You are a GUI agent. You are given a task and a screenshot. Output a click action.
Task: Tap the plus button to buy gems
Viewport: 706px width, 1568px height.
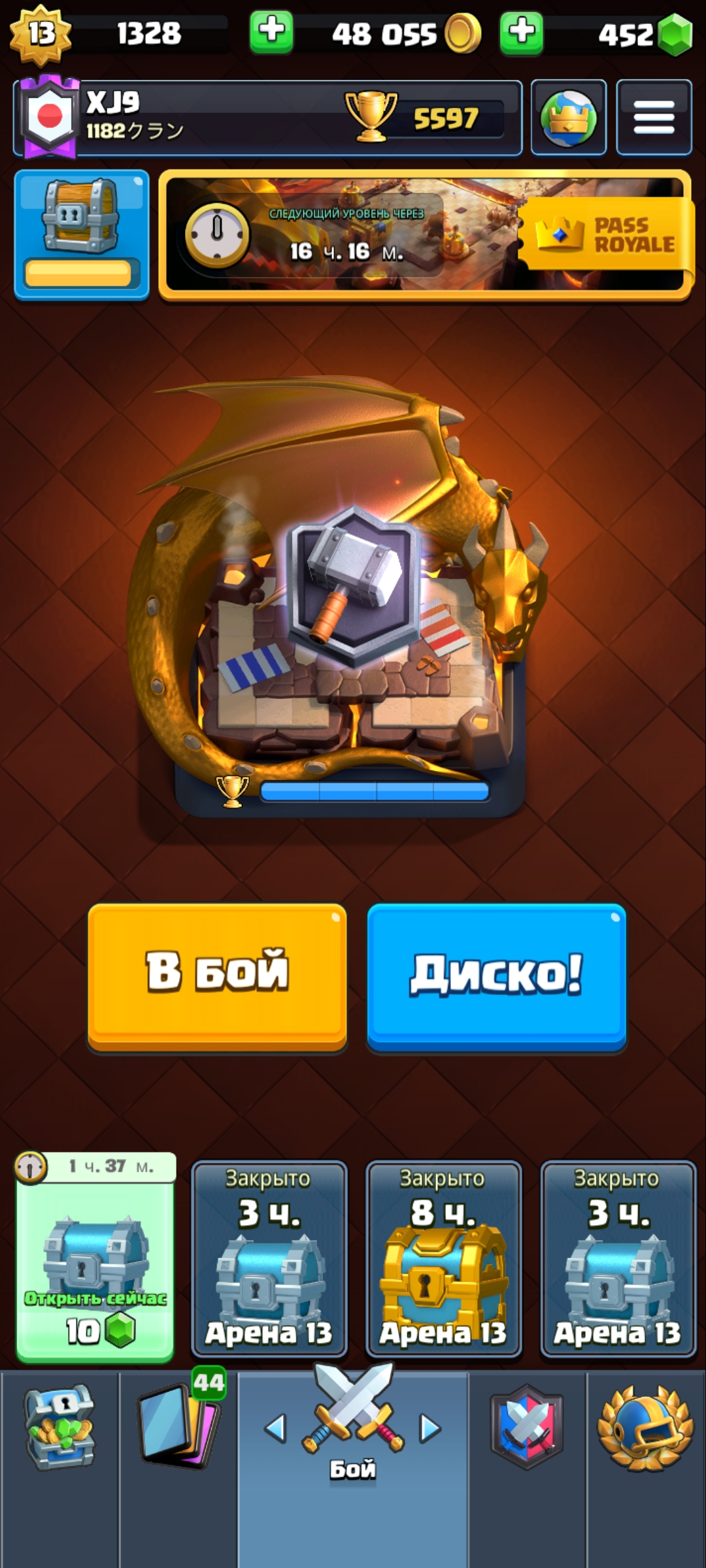coord(521,32)
